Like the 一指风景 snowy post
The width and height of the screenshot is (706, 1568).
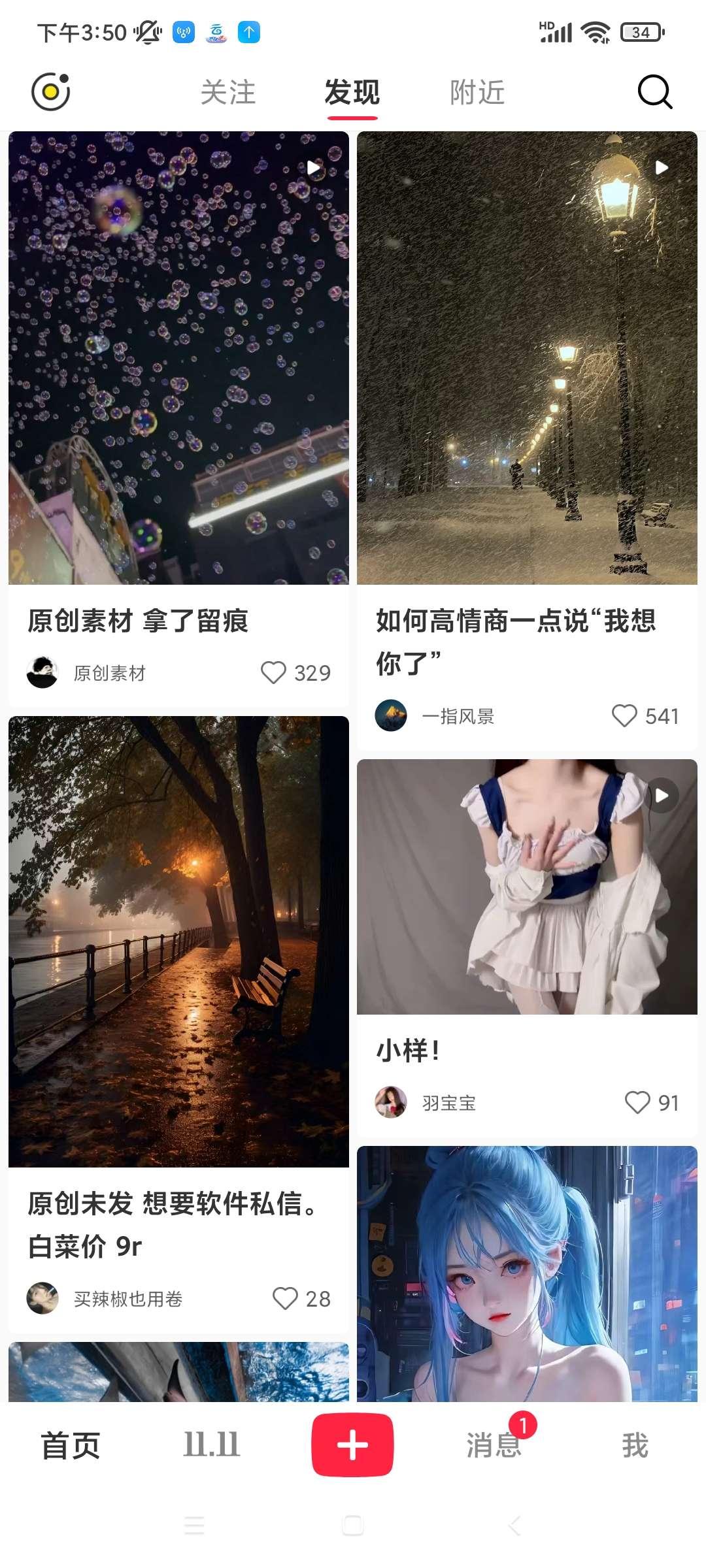625,717
